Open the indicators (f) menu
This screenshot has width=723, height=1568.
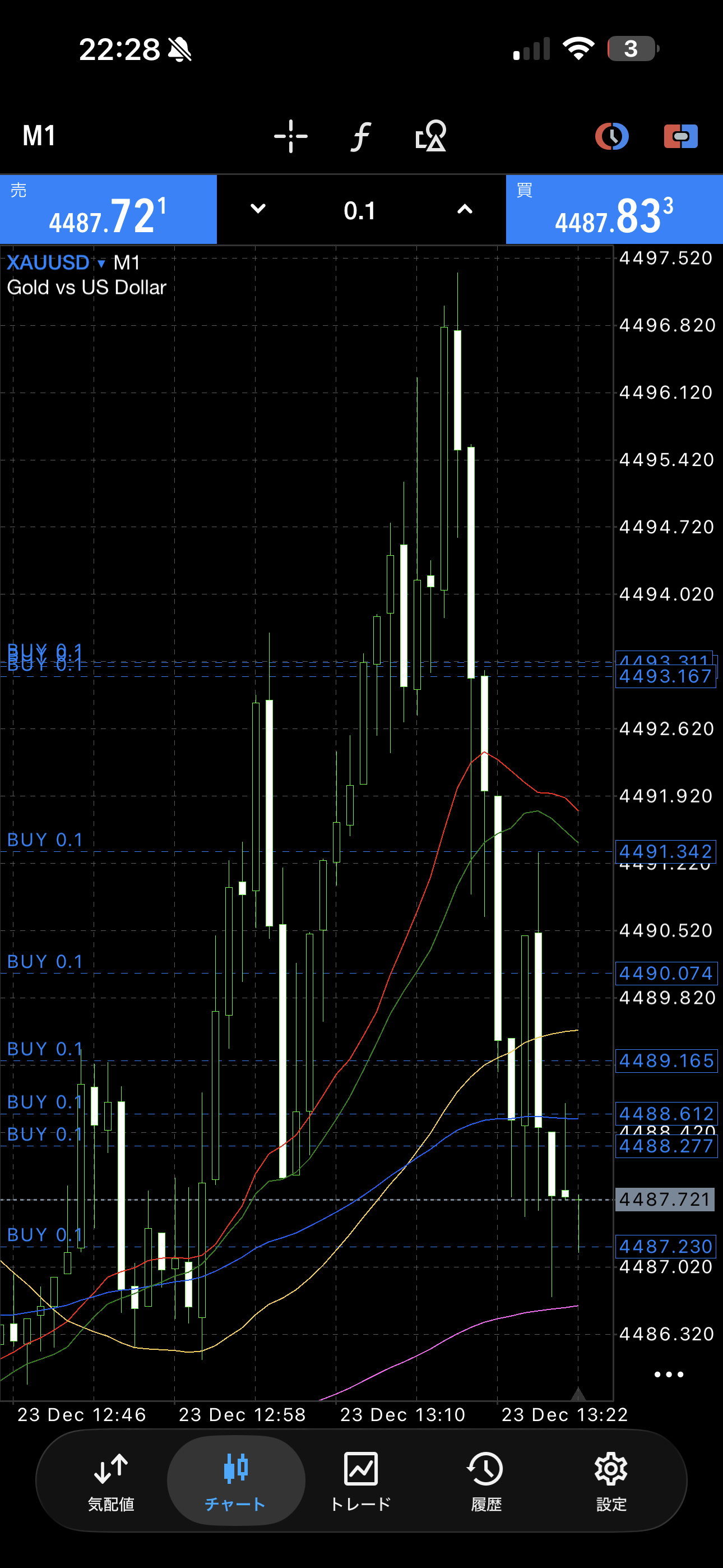(361, 136)
